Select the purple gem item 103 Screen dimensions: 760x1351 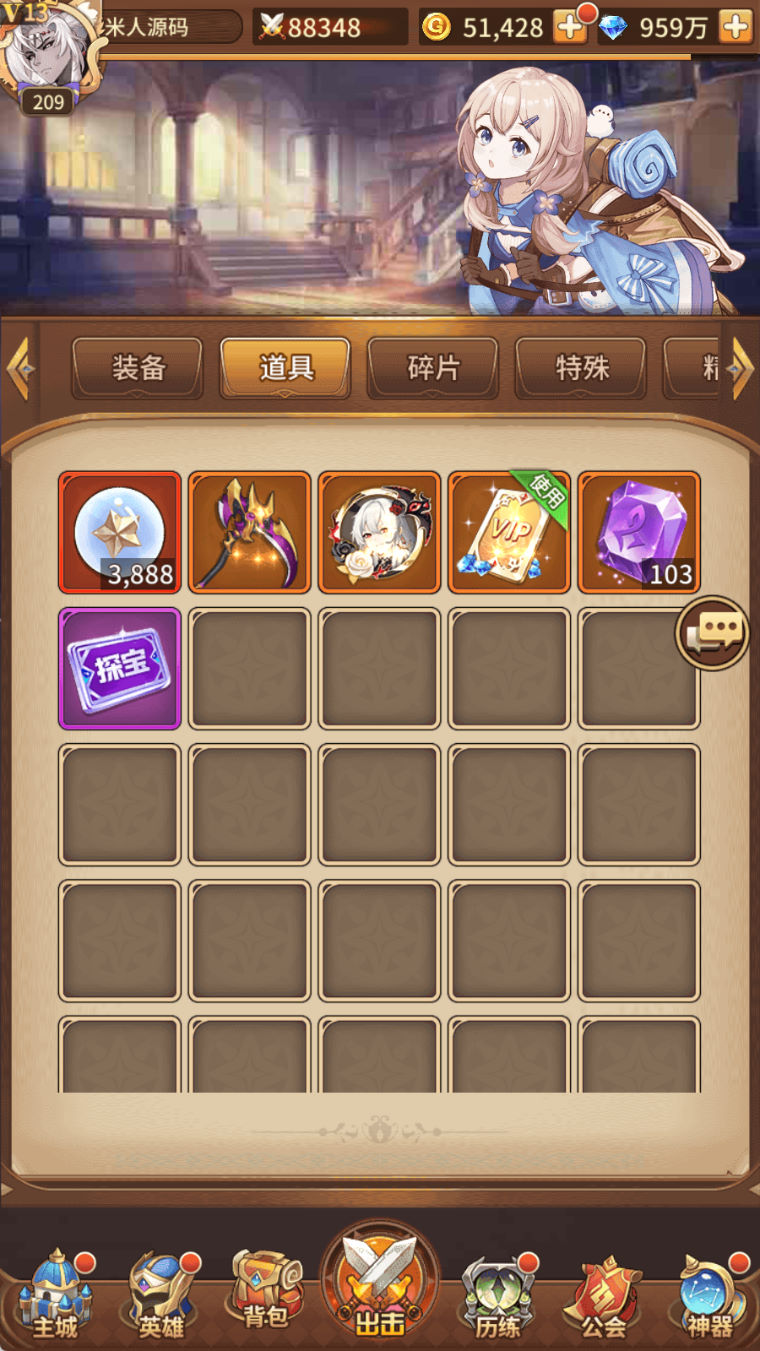coord(639,532)
